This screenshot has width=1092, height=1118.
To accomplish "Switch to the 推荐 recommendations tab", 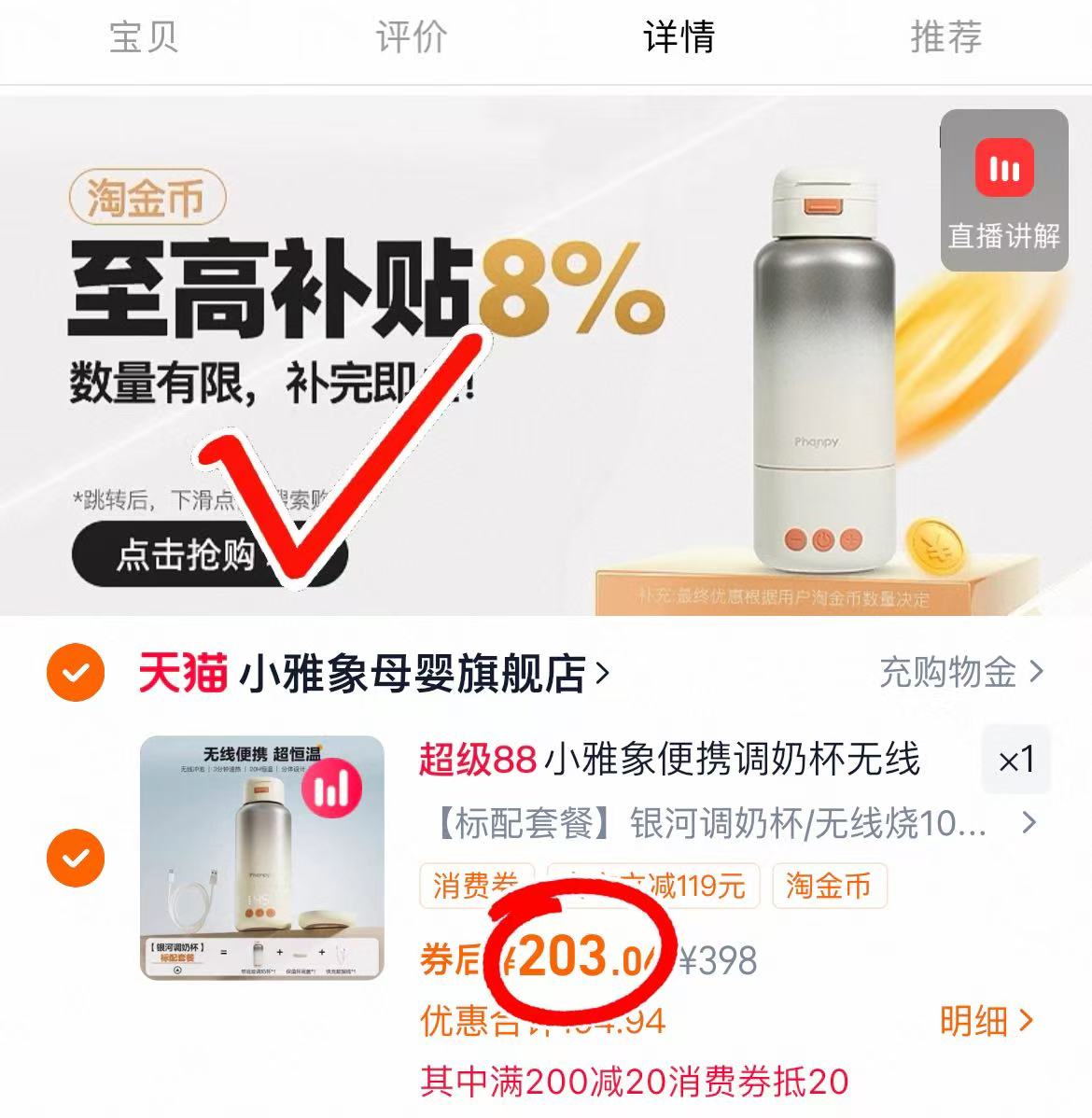I will point(945,39).
